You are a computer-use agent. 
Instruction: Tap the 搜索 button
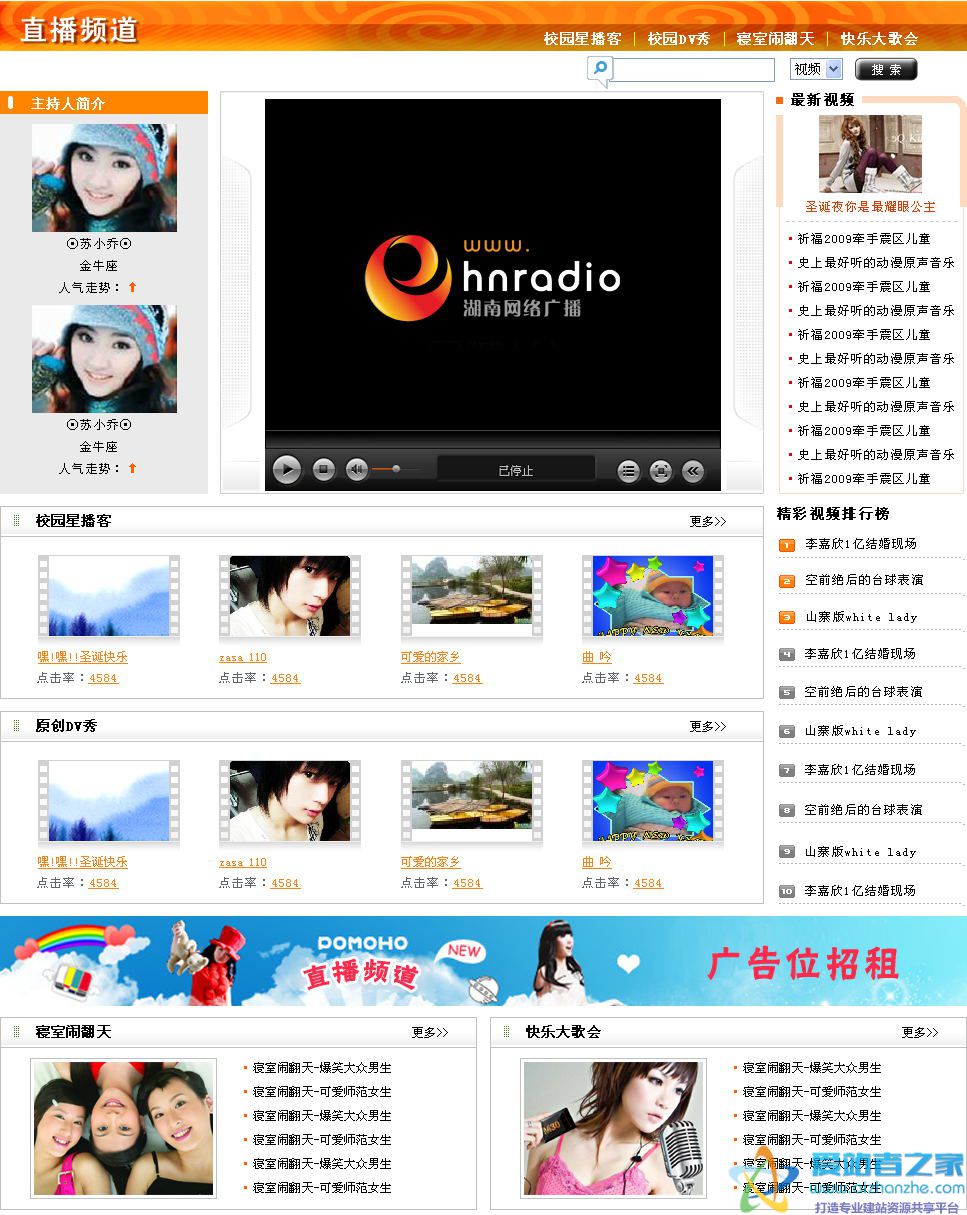[x=885, y=69]
